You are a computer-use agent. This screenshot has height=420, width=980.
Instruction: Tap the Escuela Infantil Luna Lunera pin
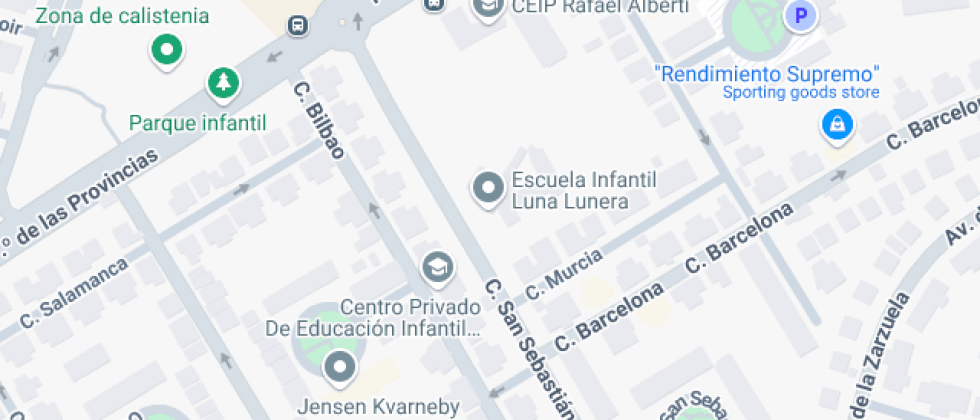(488, 187)
